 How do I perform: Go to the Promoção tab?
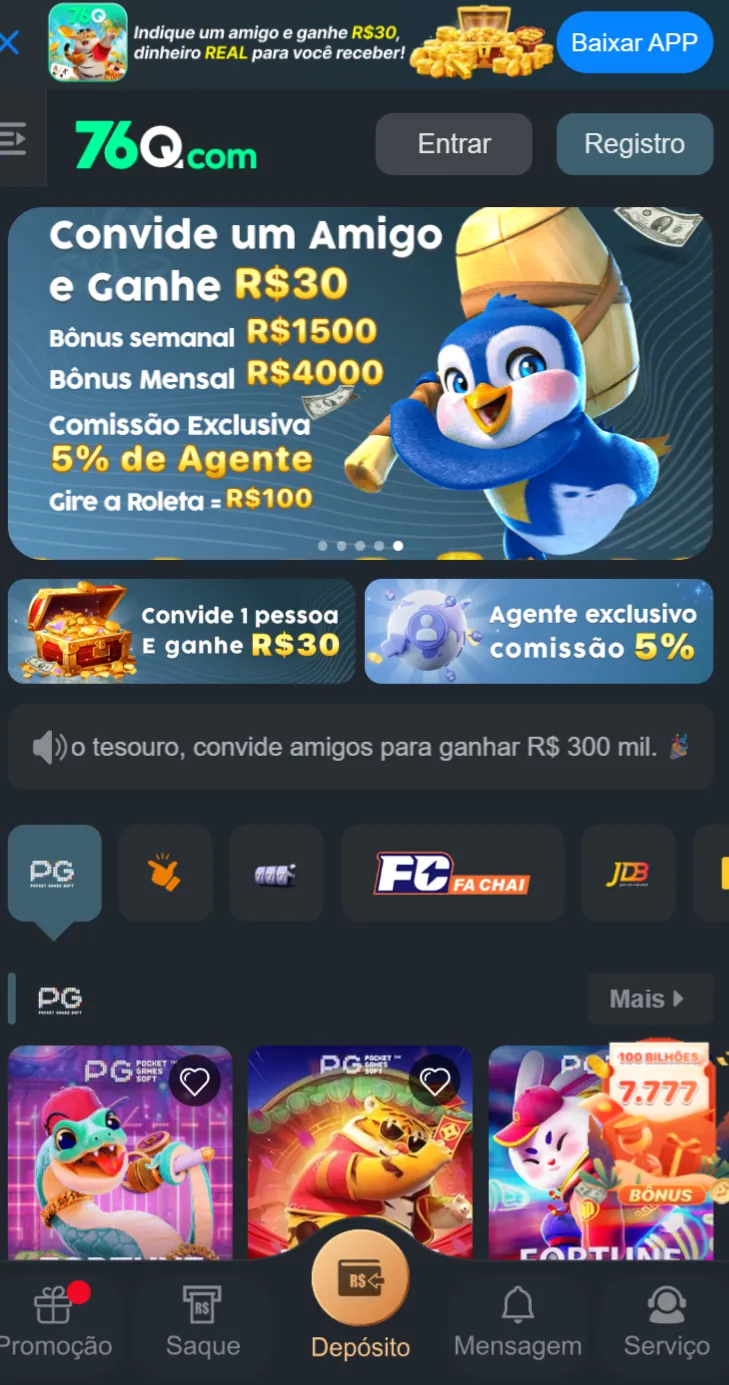(x=55, y=1320)
